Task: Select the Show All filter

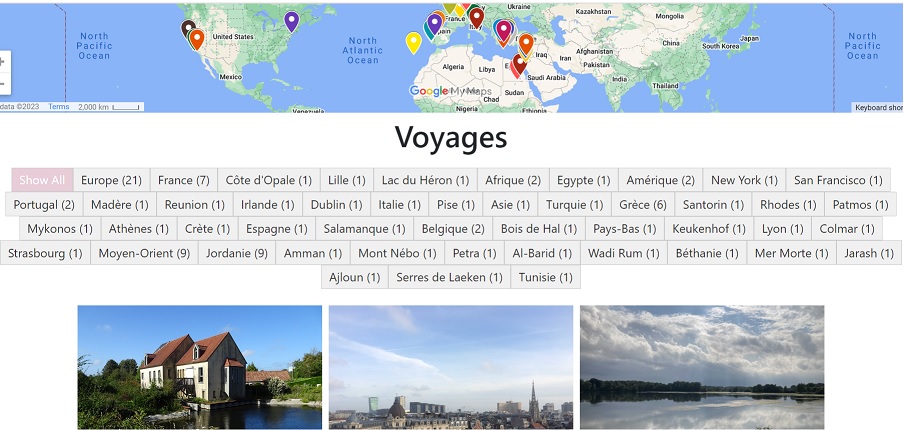Action: pyautogui.click(x=42, y=180)
